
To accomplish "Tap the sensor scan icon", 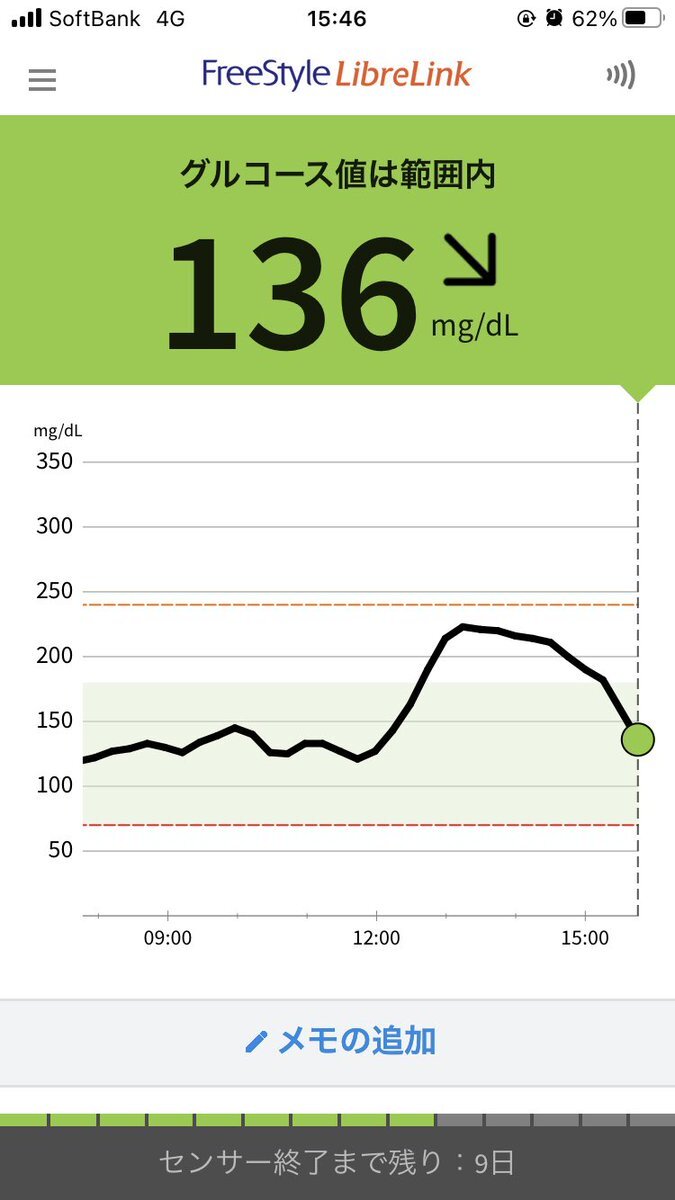I will (x=621, y=76).
